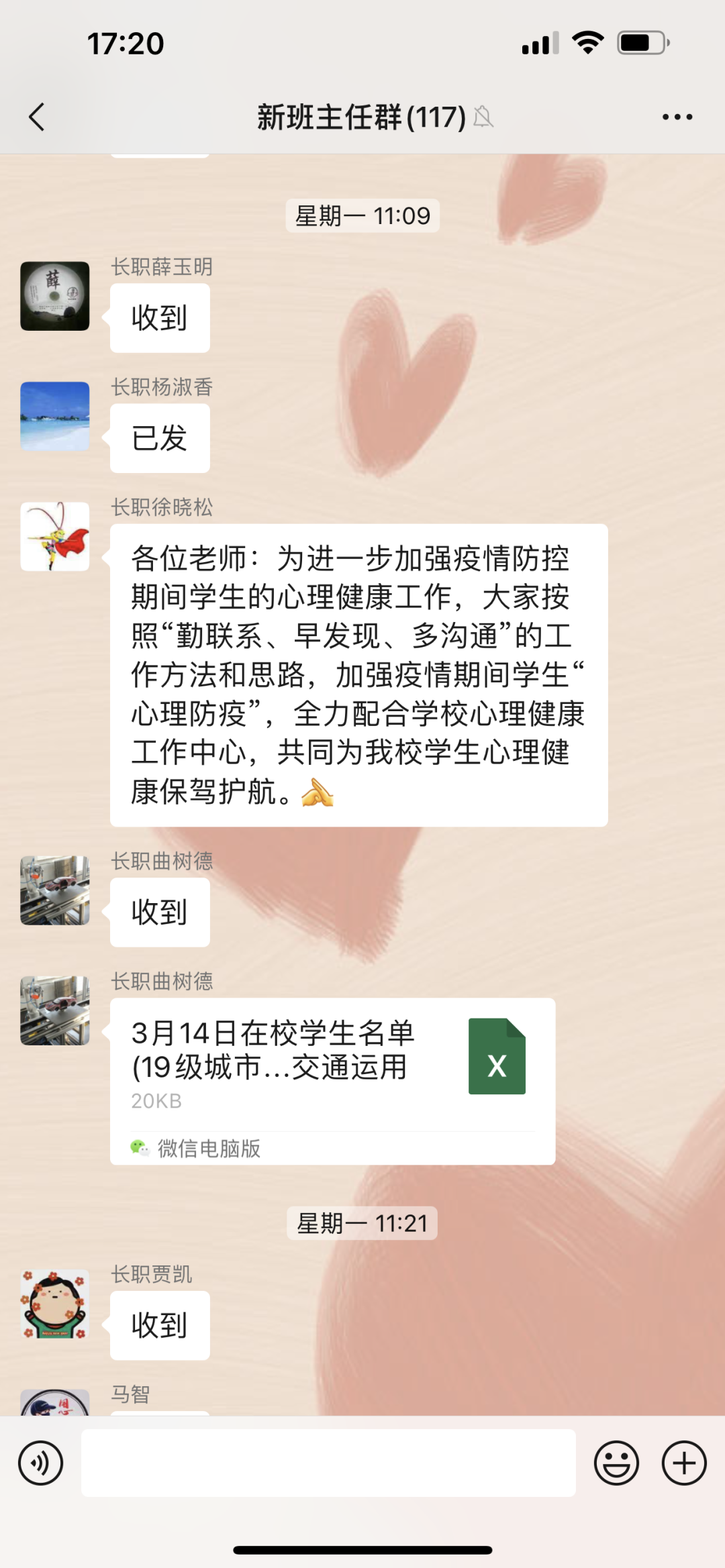The width and height of the screenshot is (725, 1568).
Task: Tap the Wi-Fi icon in status bar
Action: [x=587, y=42]
